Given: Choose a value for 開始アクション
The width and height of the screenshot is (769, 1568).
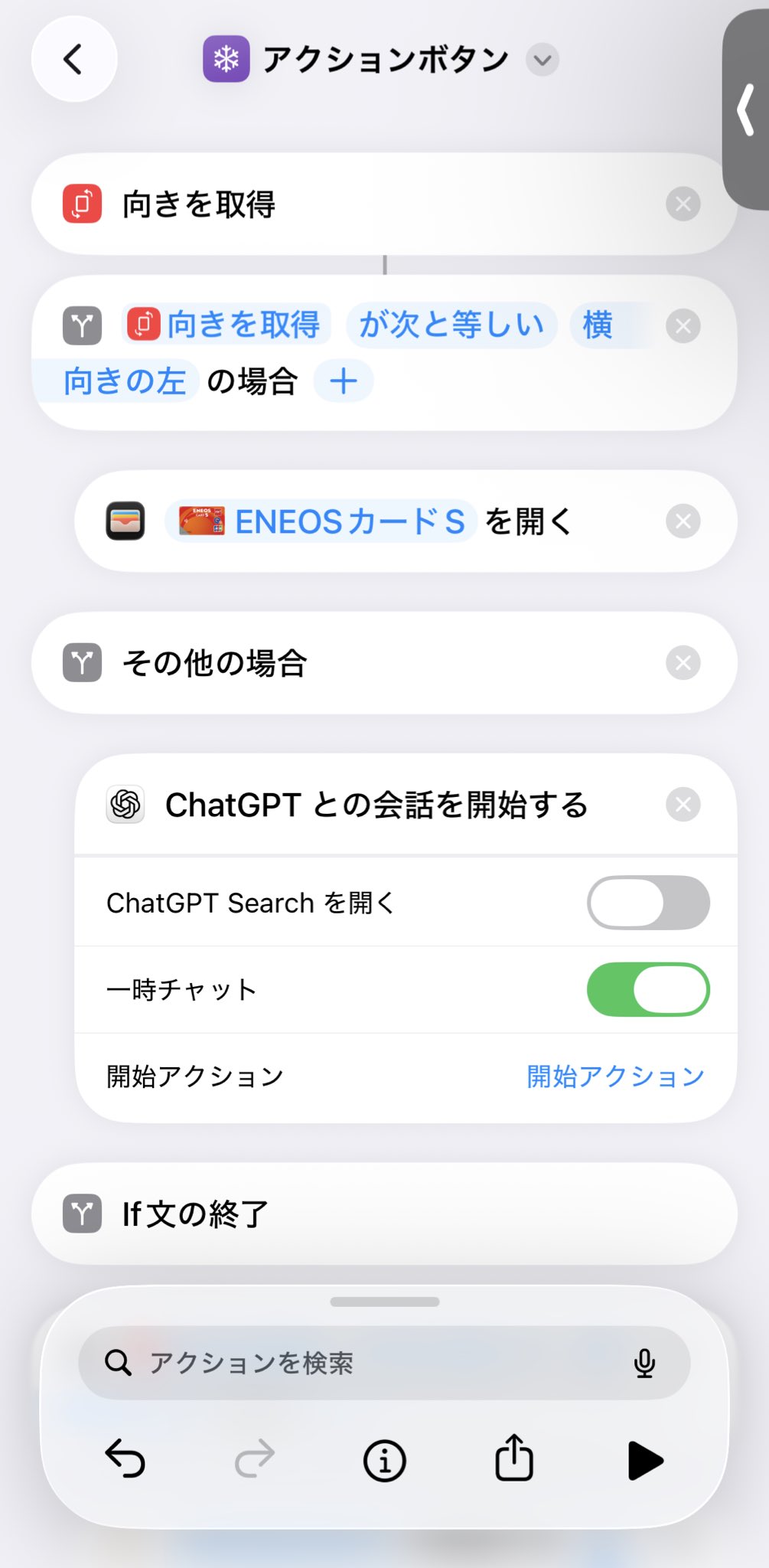Looking at the screenshot, I should tap(615, 1076).
